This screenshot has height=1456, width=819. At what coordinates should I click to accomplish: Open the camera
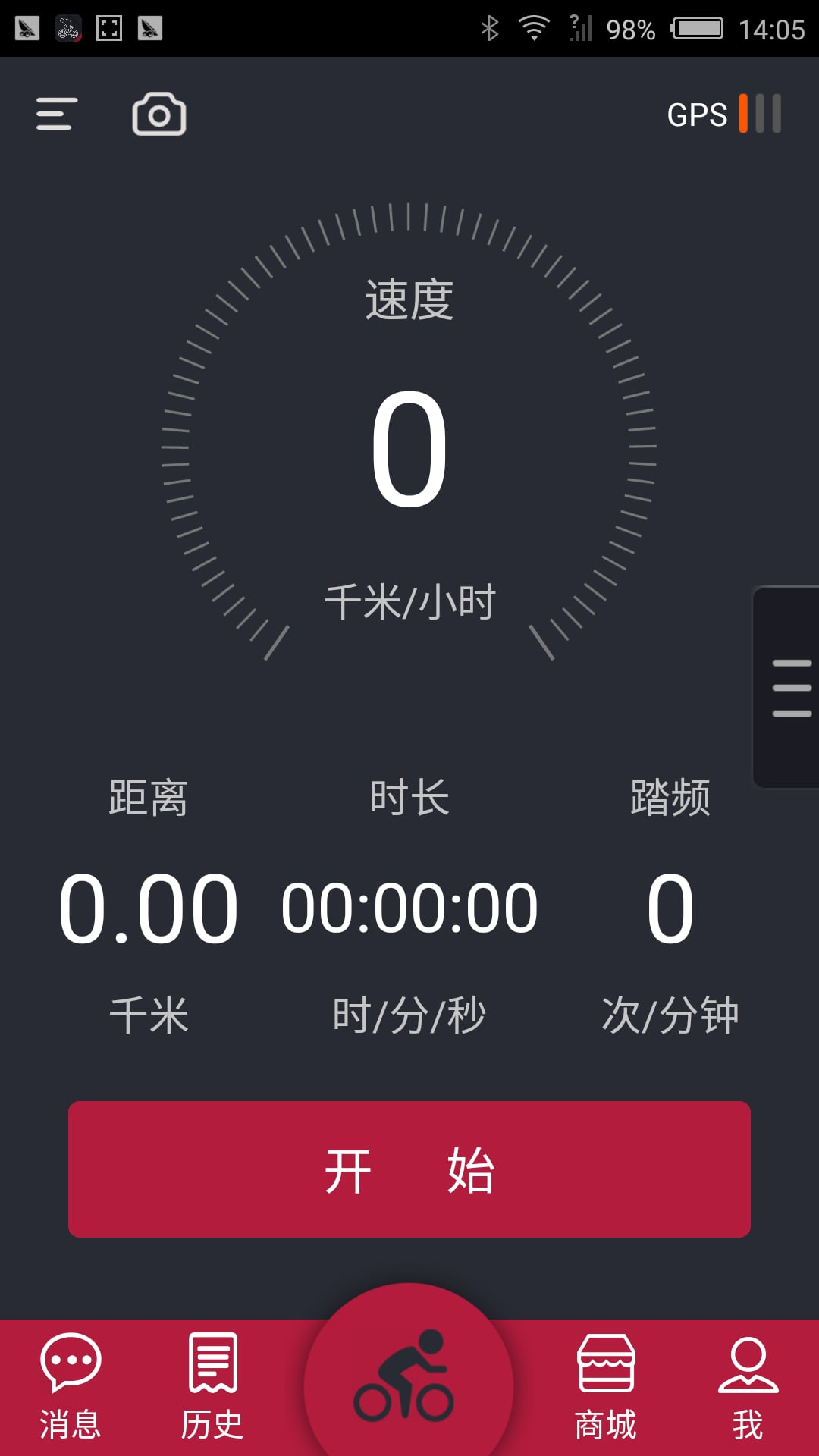point(159,115)
